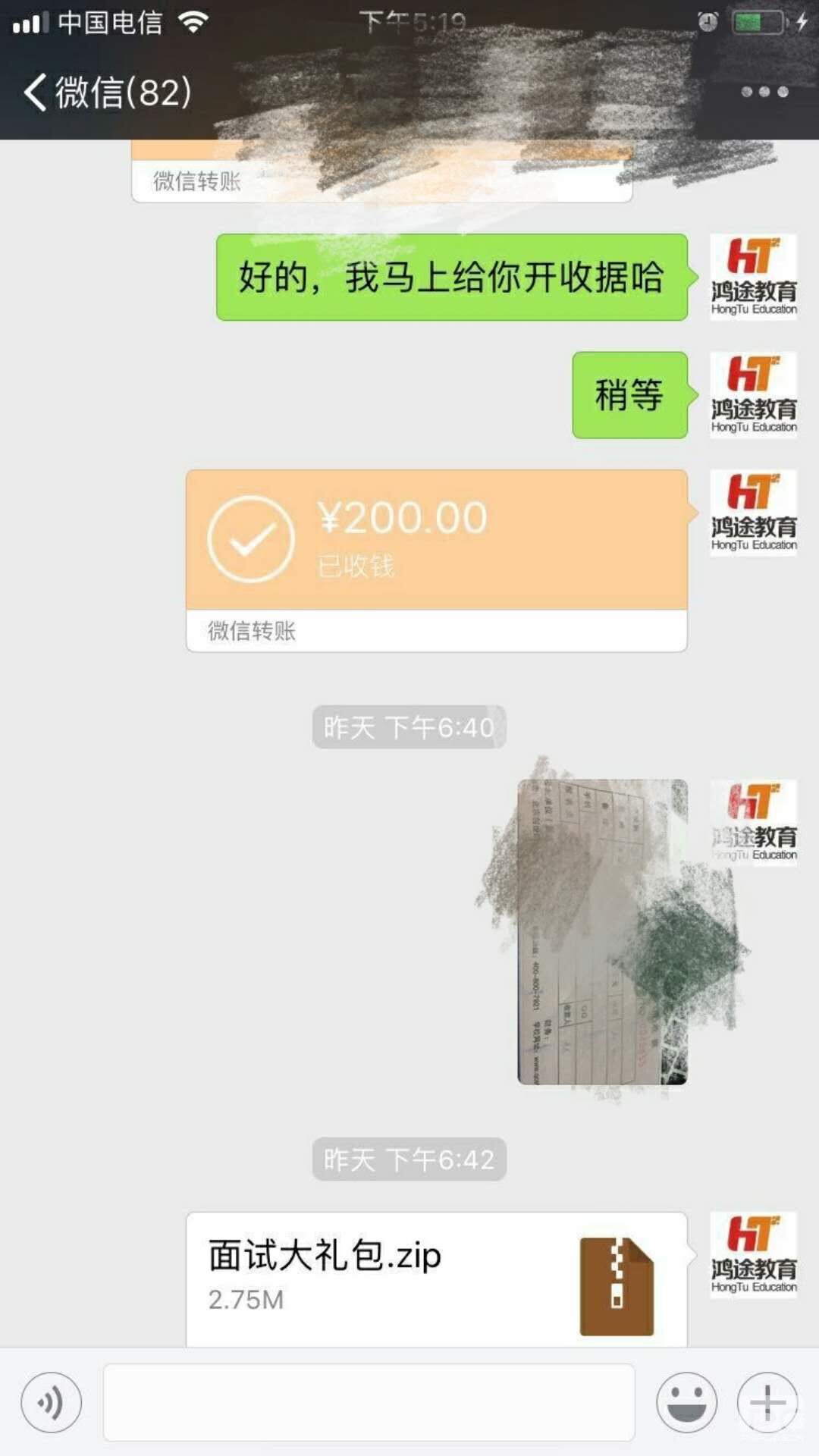The height and width of the screenshot is (1456, 819).
Task: Open the 面试大礼包.zip file
Action: [x=436, y=1279]
